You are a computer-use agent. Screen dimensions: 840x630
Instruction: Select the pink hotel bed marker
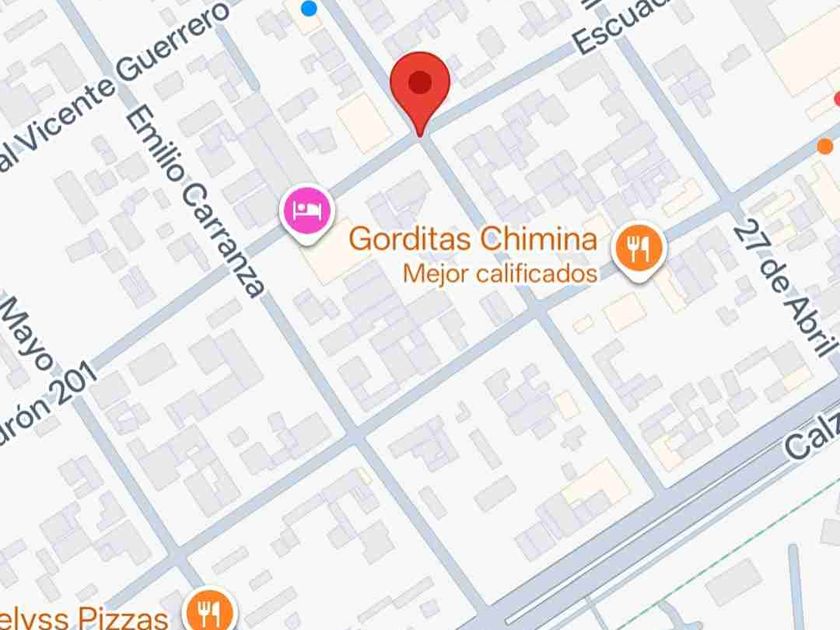coord(307,213)
